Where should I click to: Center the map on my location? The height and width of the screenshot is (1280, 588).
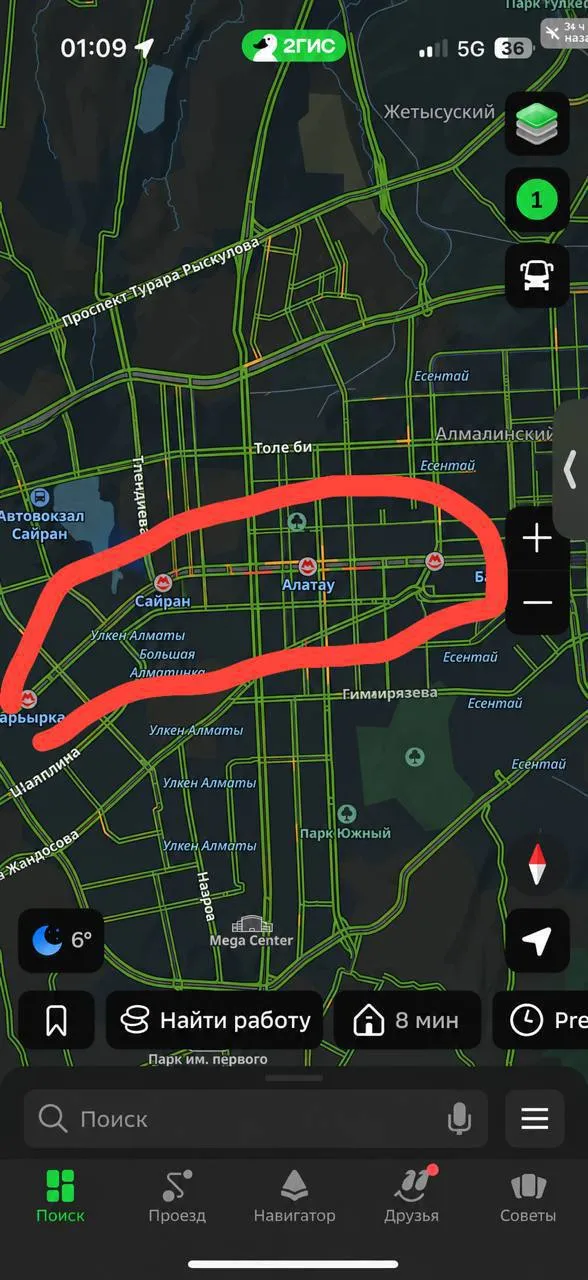(537, 940)
